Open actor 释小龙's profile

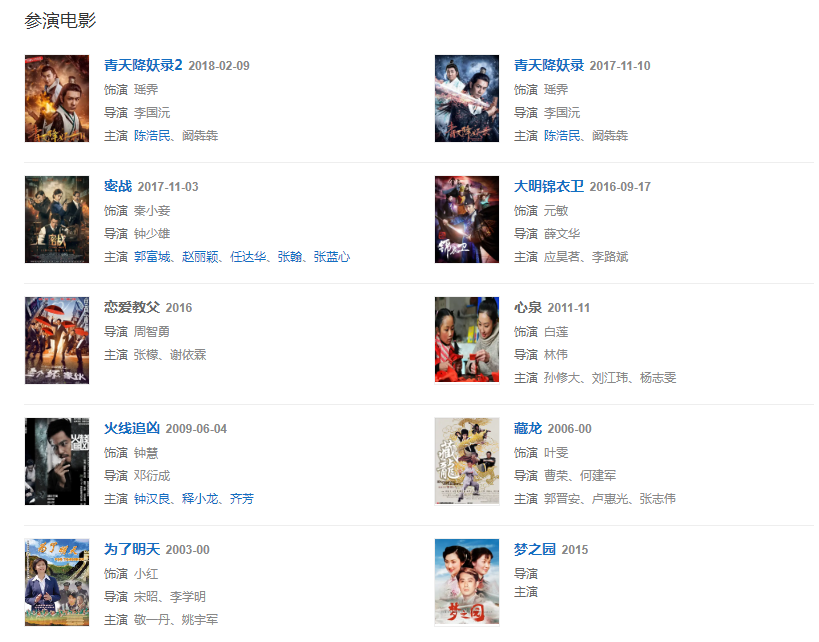[201, 499]
